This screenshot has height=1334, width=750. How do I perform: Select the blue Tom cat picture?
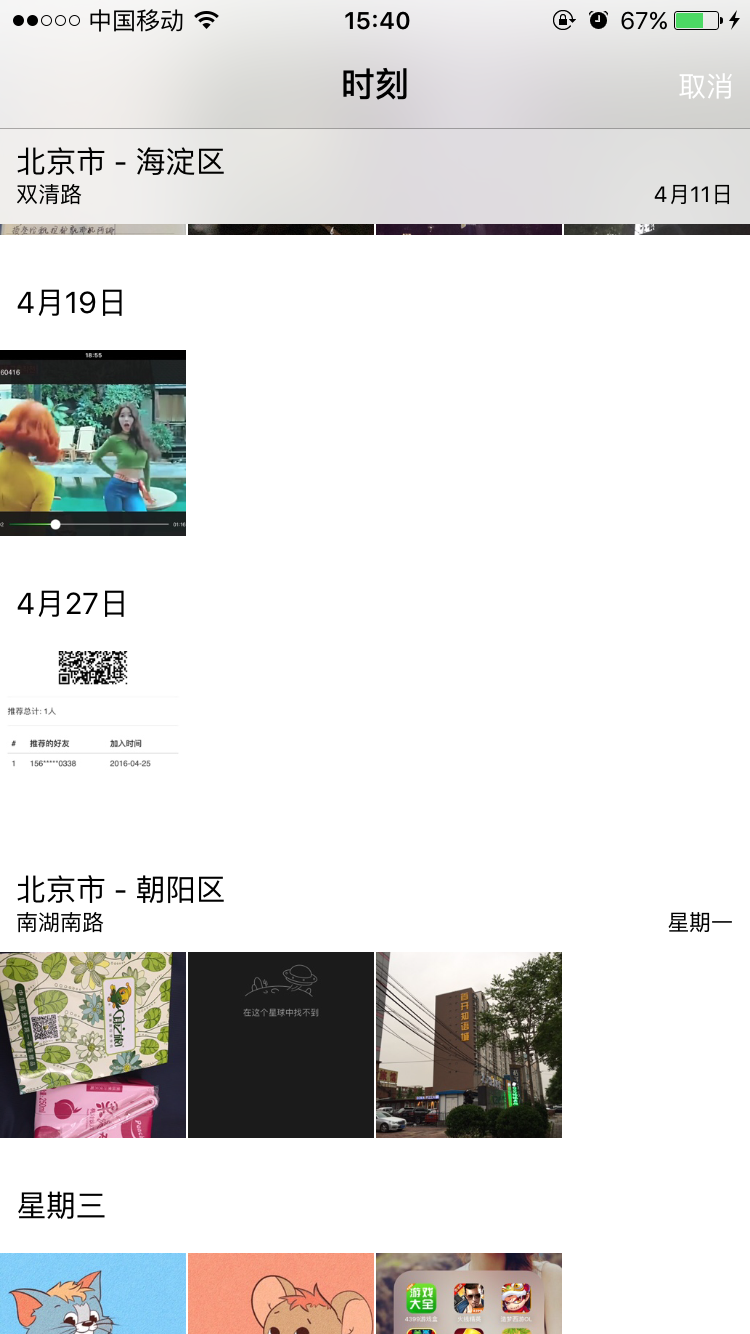pos(93,1294)
